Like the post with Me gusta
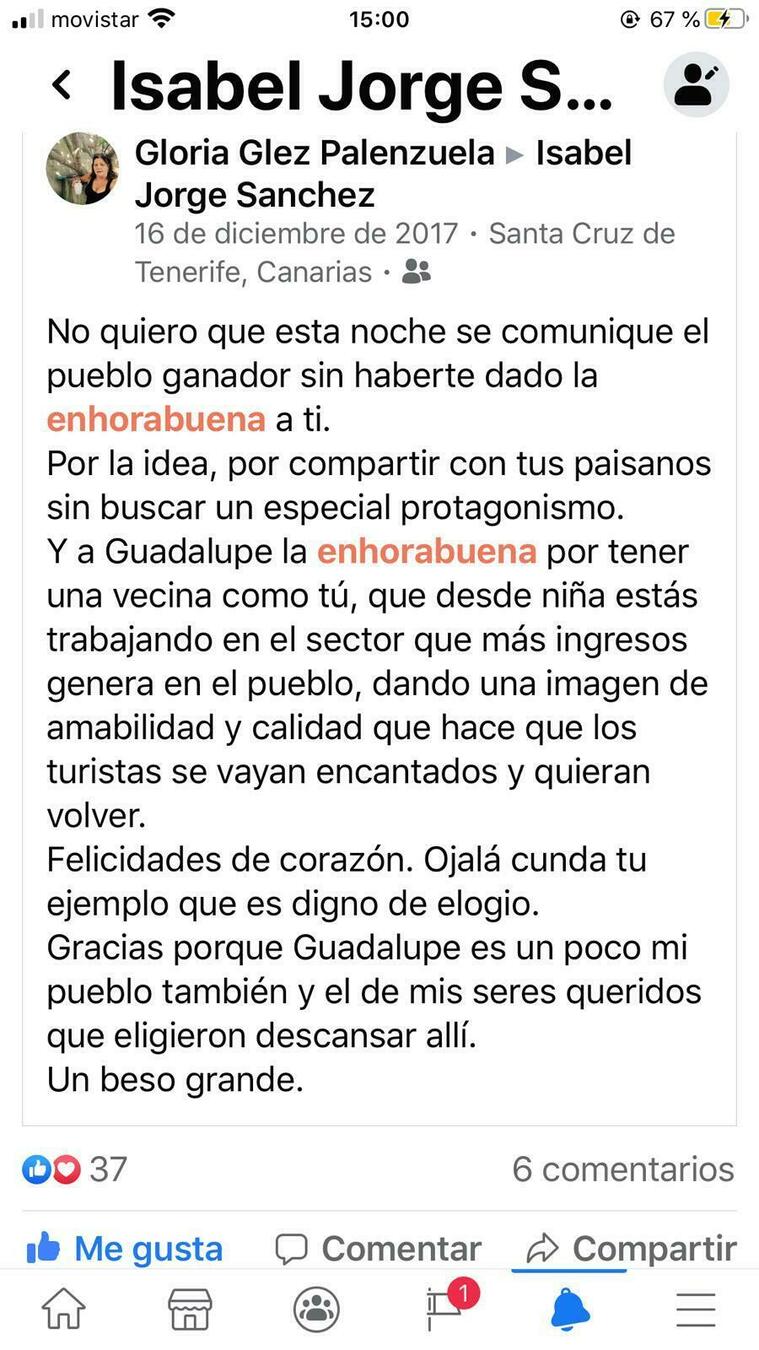This screenshot has height=1350, width=759. coord(124,1247)
